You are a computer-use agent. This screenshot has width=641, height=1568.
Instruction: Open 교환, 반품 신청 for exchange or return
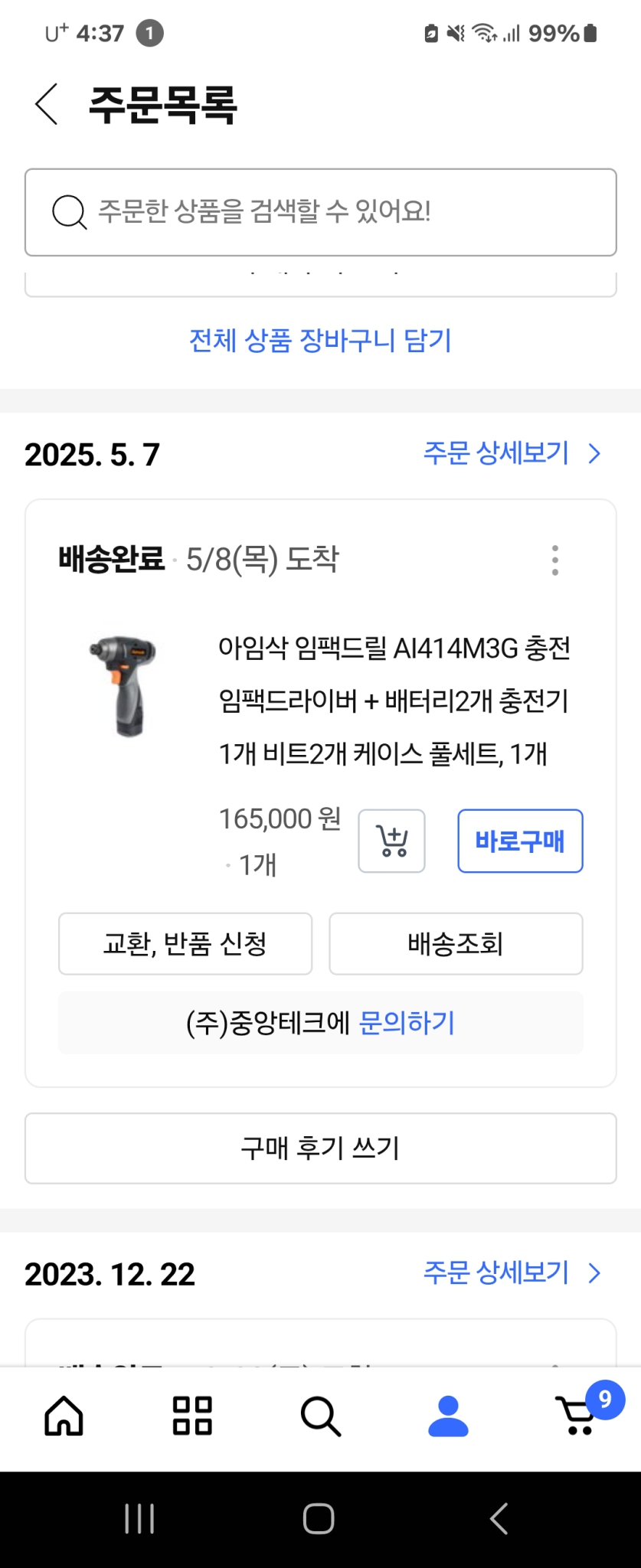(x=184, y=944)
